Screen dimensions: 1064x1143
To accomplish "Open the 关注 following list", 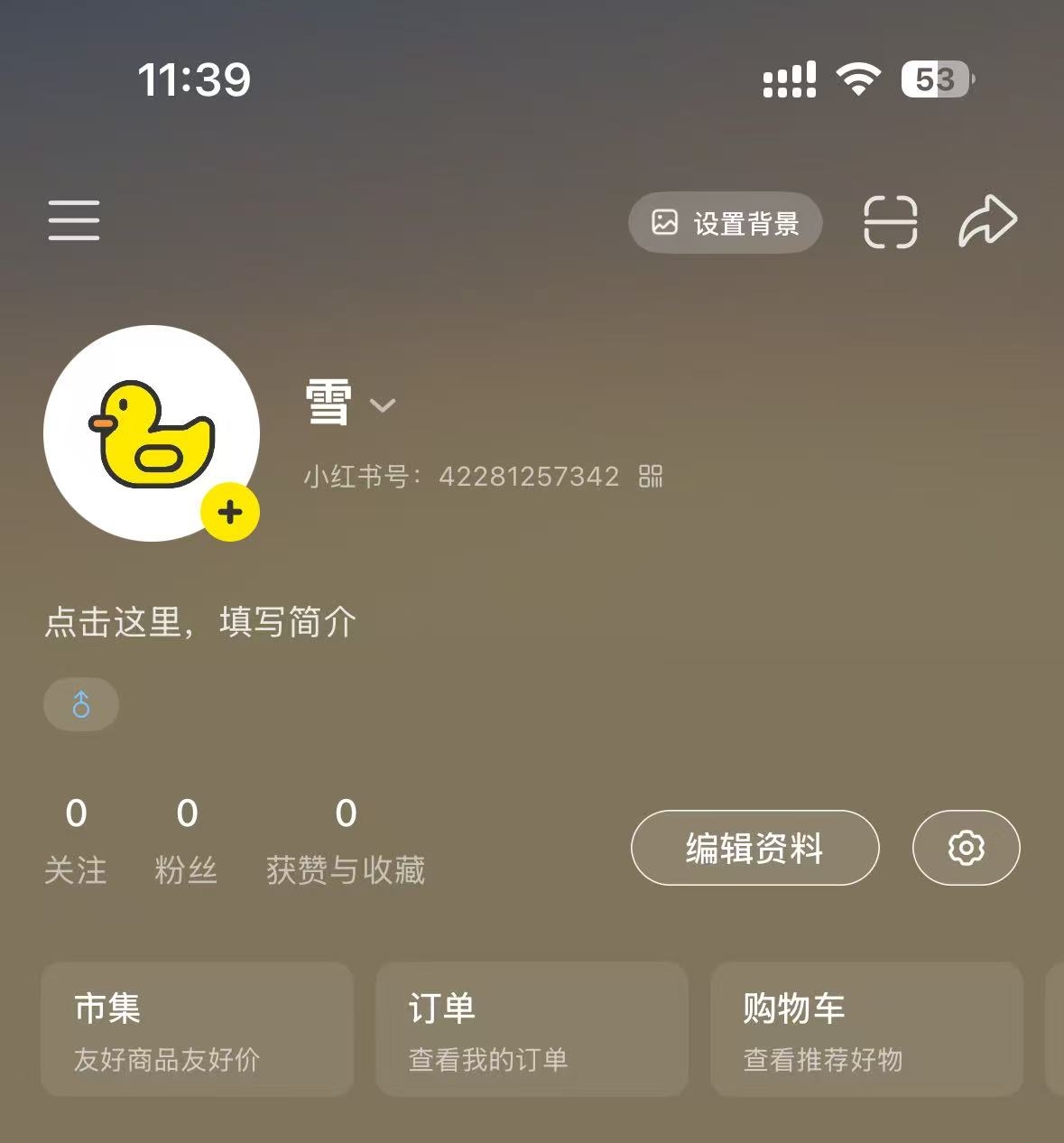I will (76, 841).
